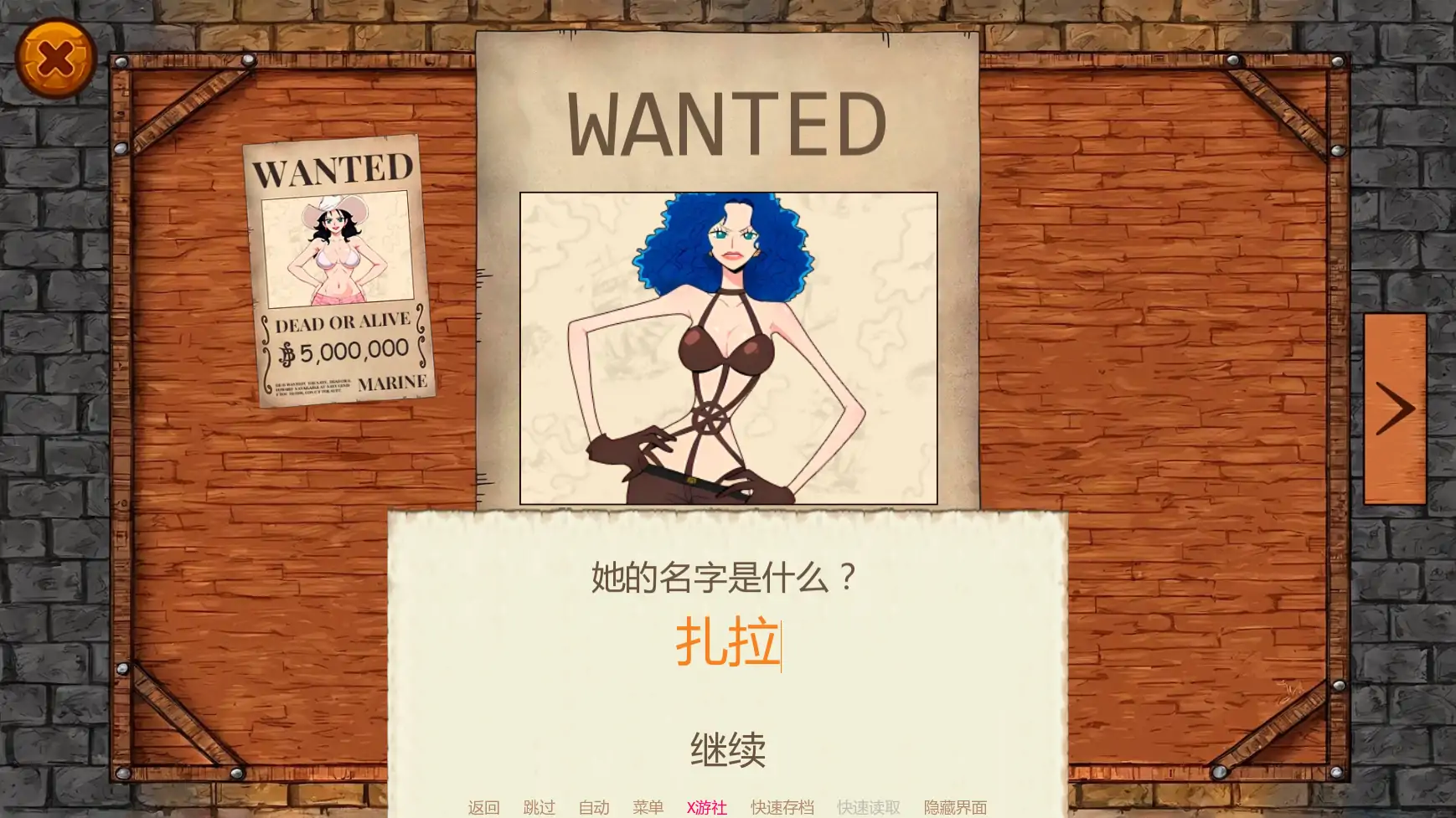This screenshot has width=1456, height=818.
Task: Focus the name input field showing 扎拉
Action: click(x=727, y=643)
